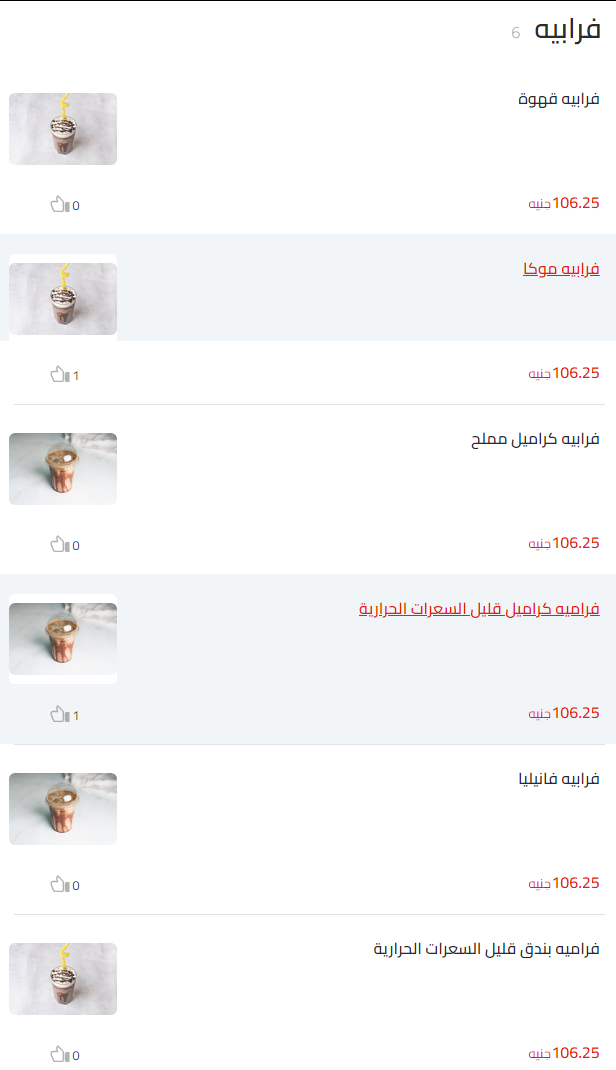The height and width of the screenshot is (1070, 616).
Task: Open the فرابيه موكا link
Action: point(561,269)
